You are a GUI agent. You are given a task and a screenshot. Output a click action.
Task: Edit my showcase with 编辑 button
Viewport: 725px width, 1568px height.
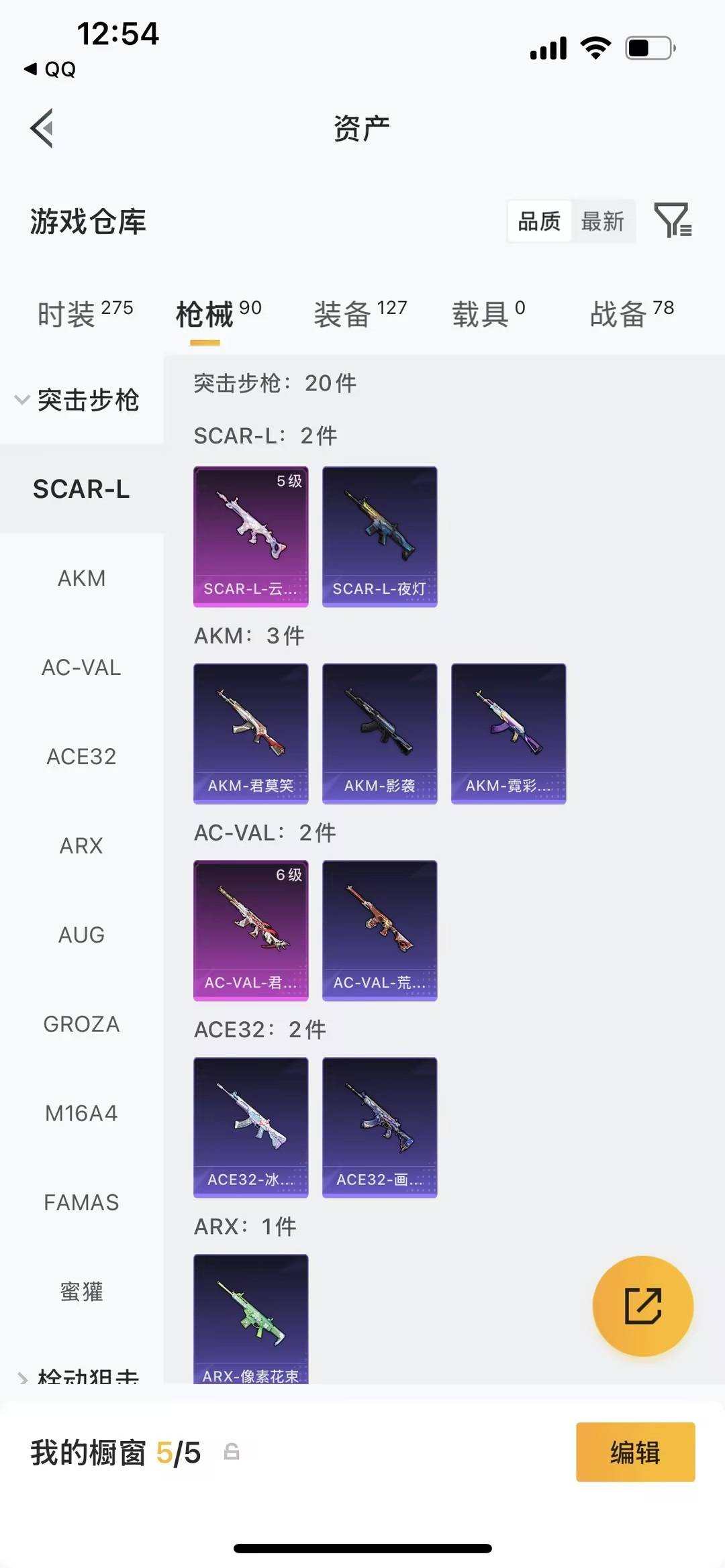click(636, 1452)
